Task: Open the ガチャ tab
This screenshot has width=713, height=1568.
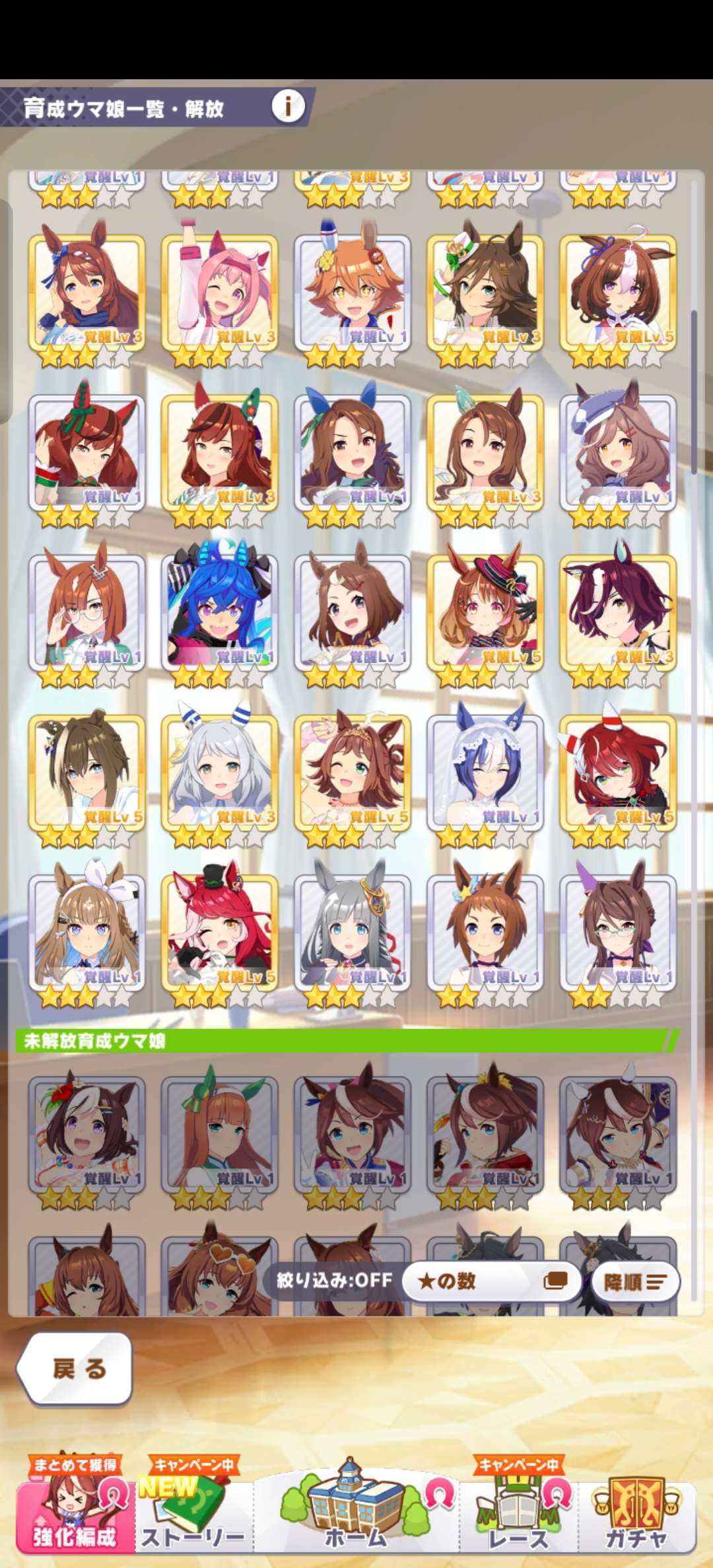Action: point(636,1518)
